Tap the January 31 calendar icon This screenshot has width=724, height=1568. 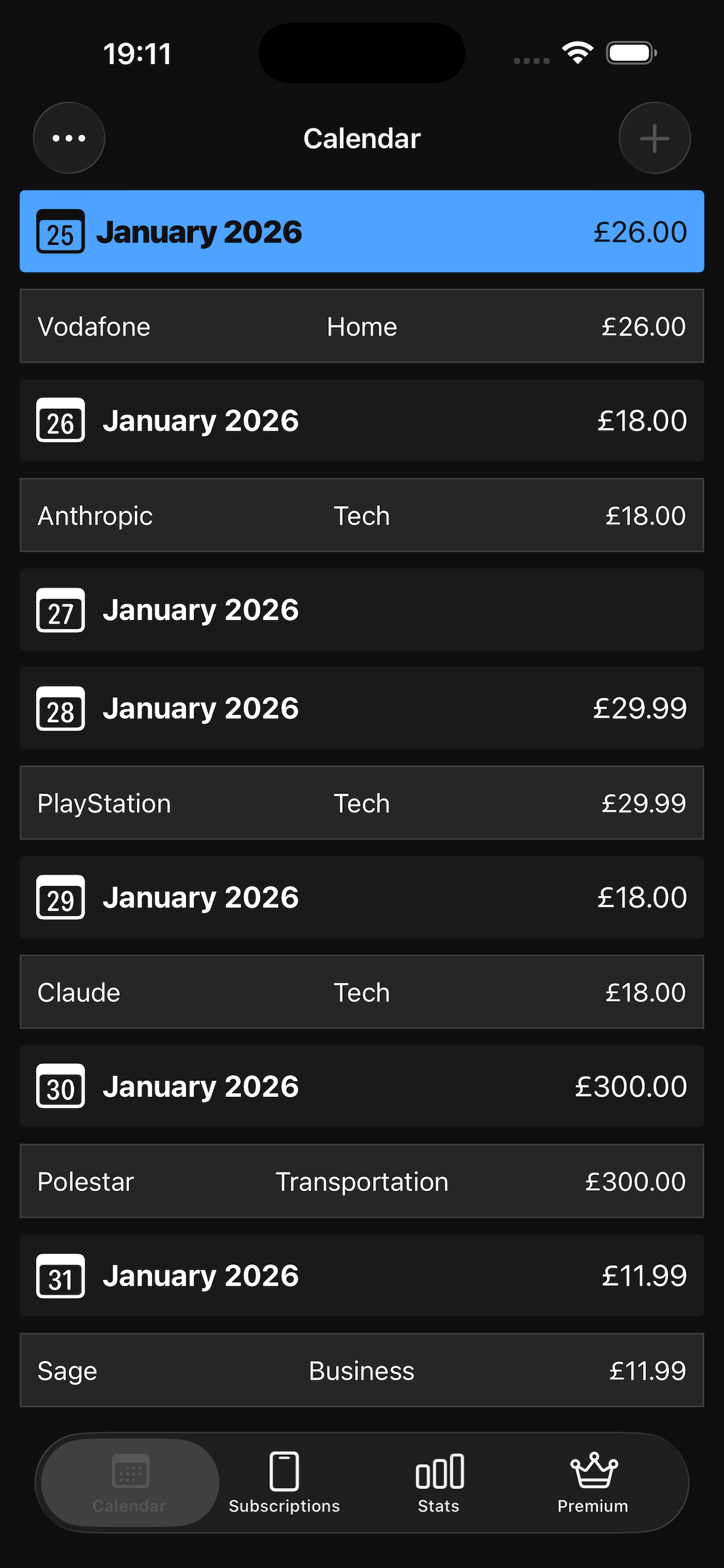(60, 1276)
